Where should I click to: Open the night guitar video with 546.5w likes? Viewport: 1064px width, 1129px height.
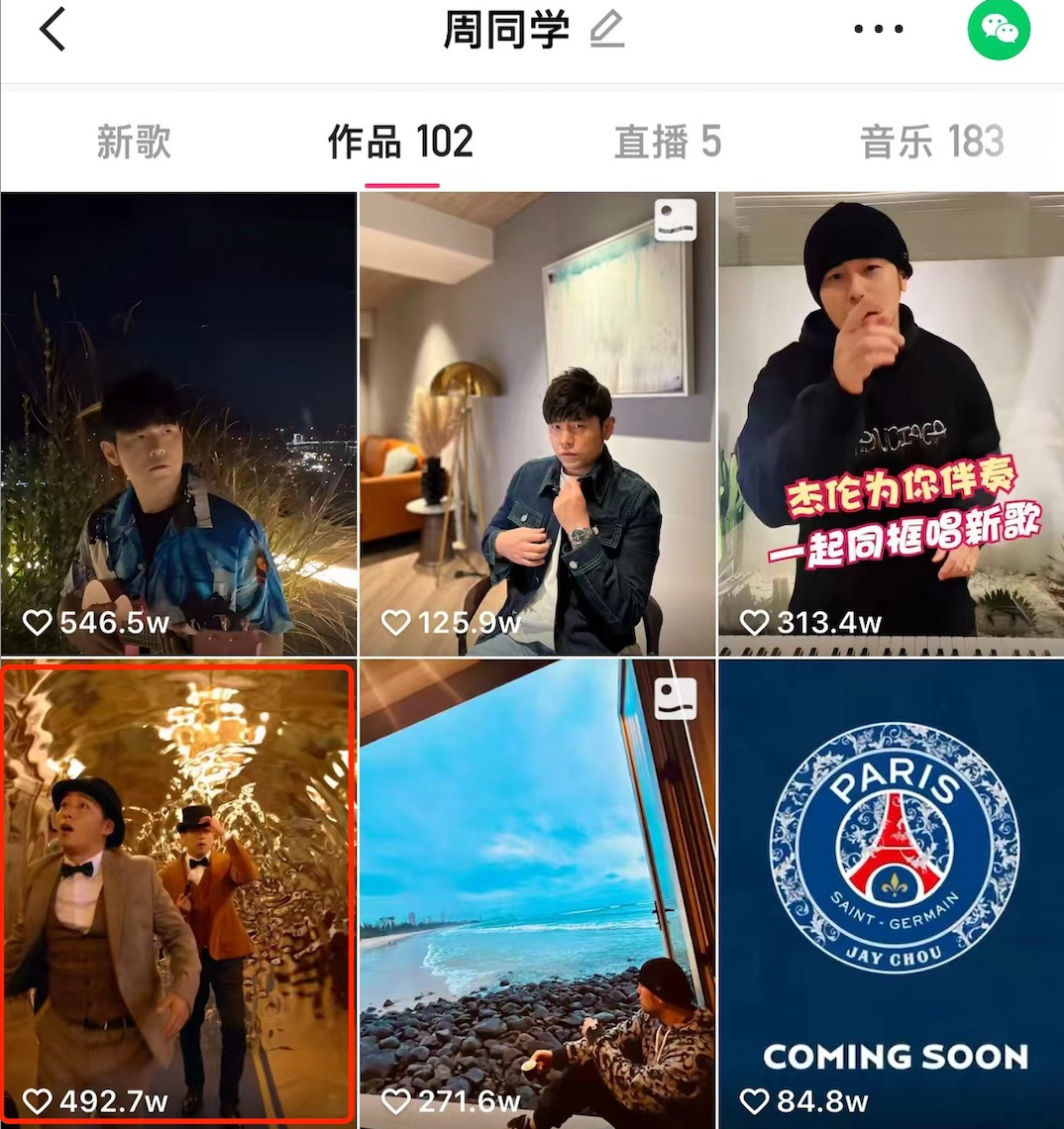click(178, 424)
